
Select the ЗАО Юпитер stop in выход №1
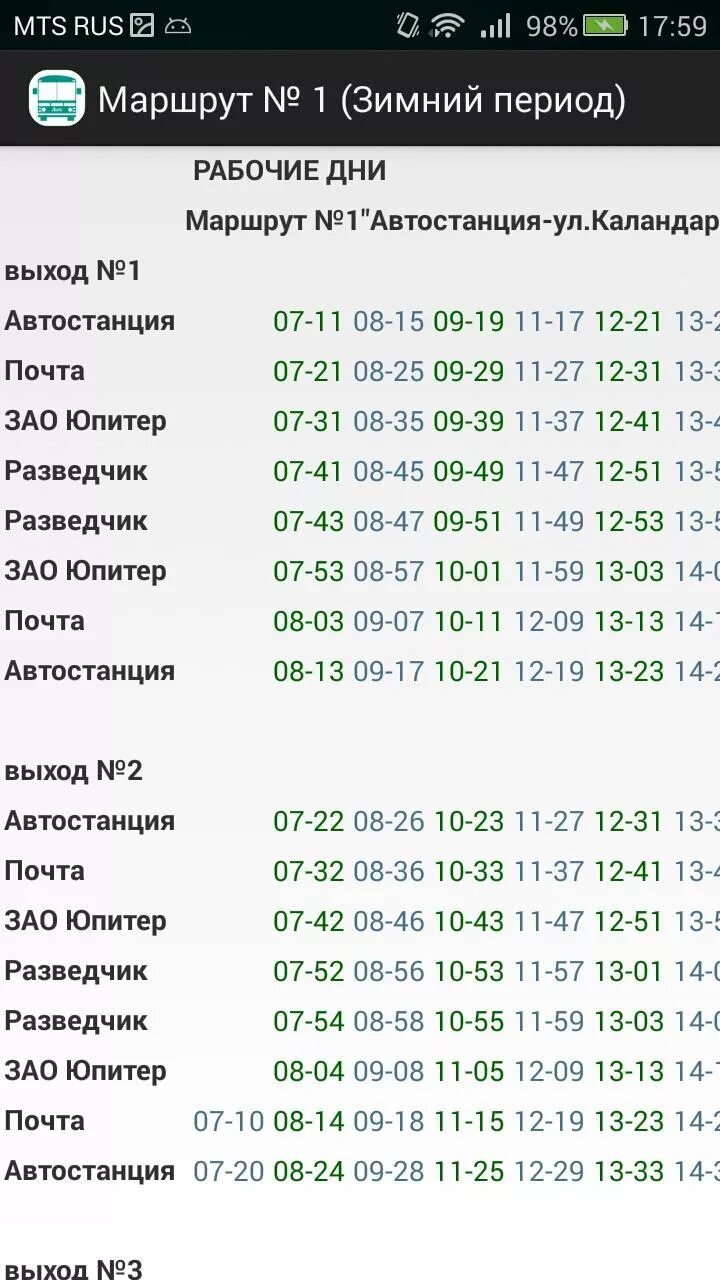87,421
